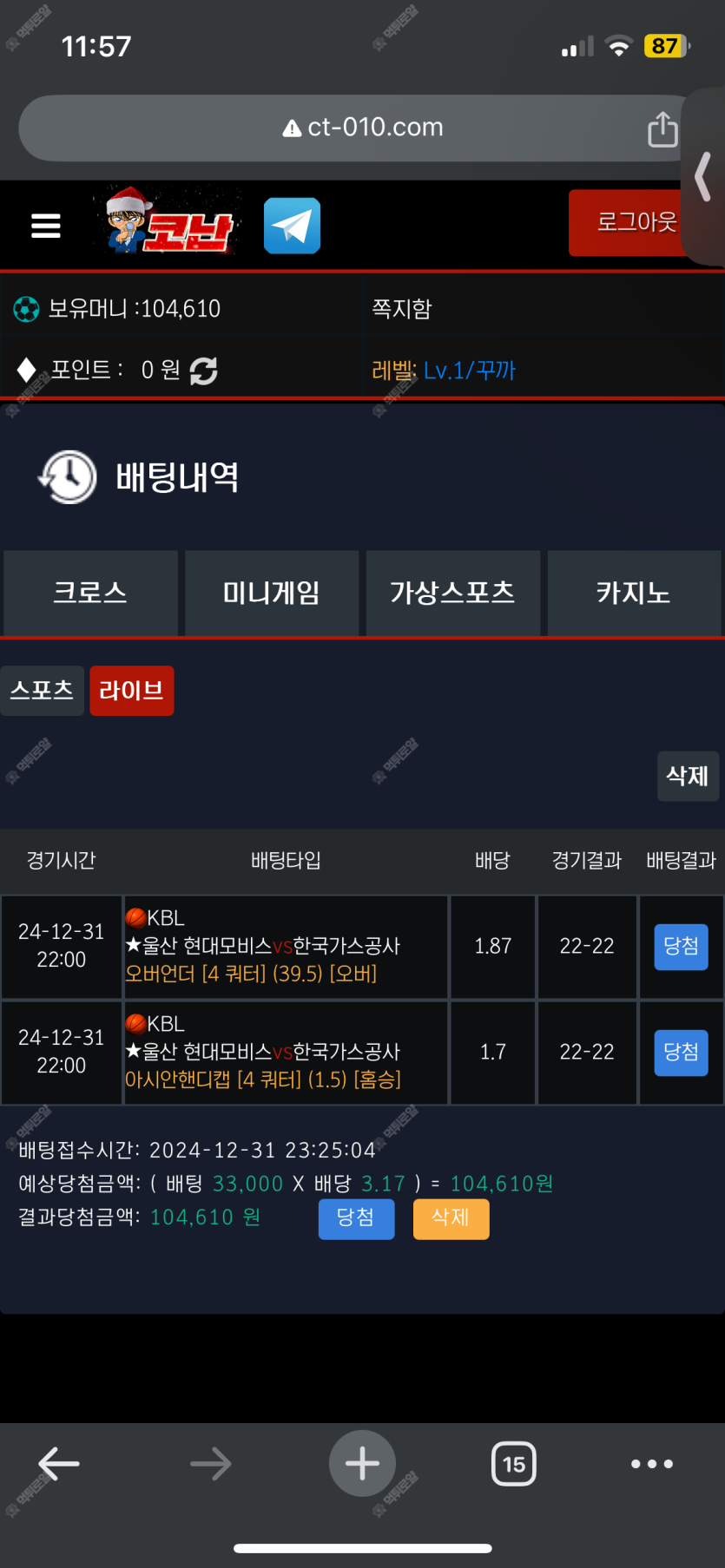
Task: Select the 스포츠 filter
Action: pyautogui.click(x=42, y=691)
